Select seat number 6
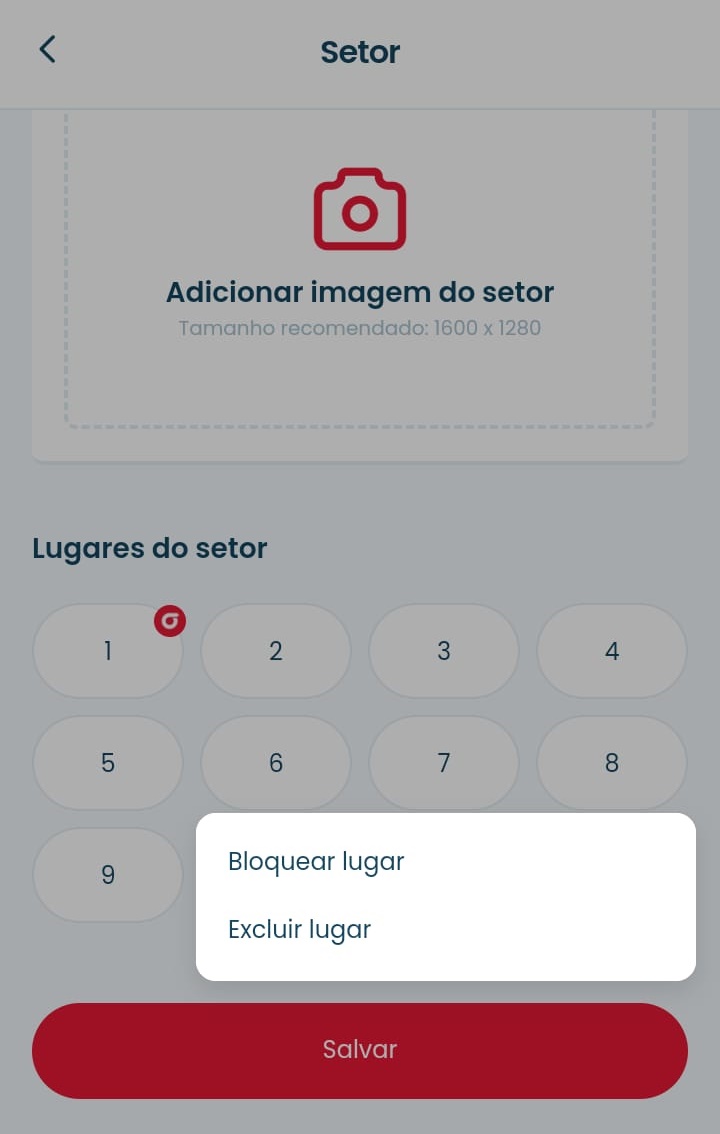 pyautogui.click(x=276, y=764)
